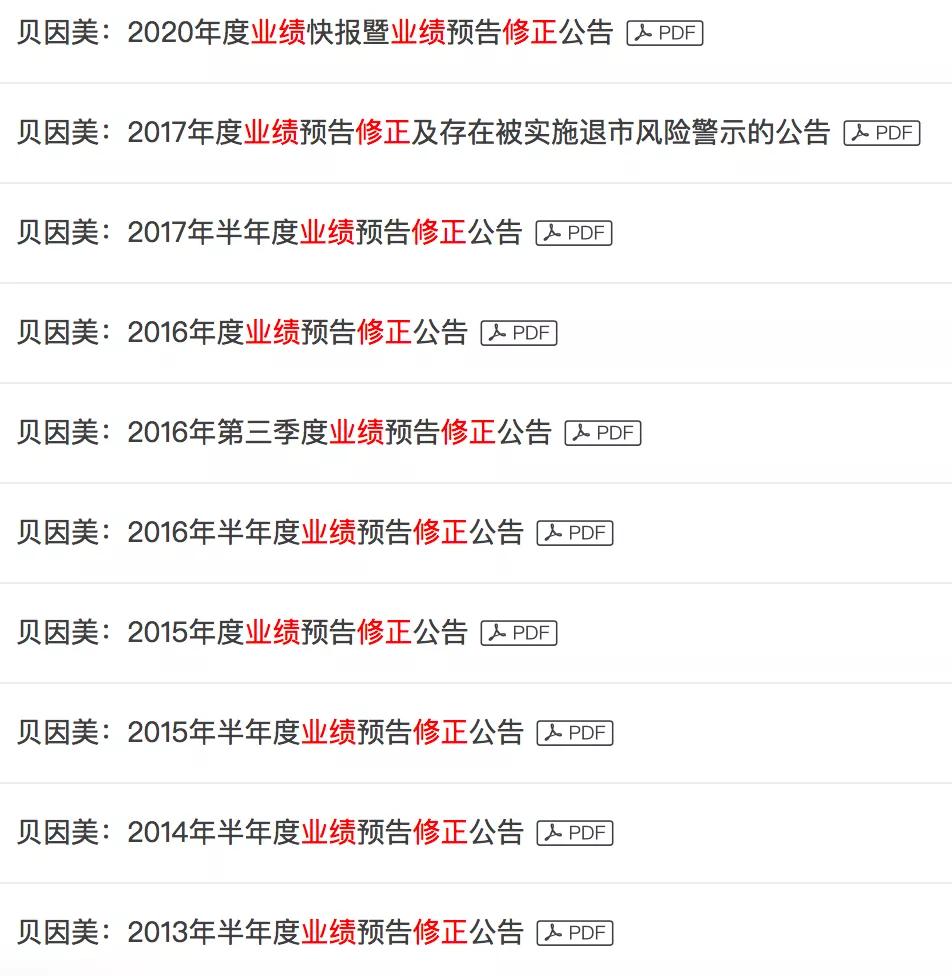The height and width of the screenshot is (976, 952).
Task: Click the PDF icon beside 2017年度退市风险警示公告
Action: point(883,132)
